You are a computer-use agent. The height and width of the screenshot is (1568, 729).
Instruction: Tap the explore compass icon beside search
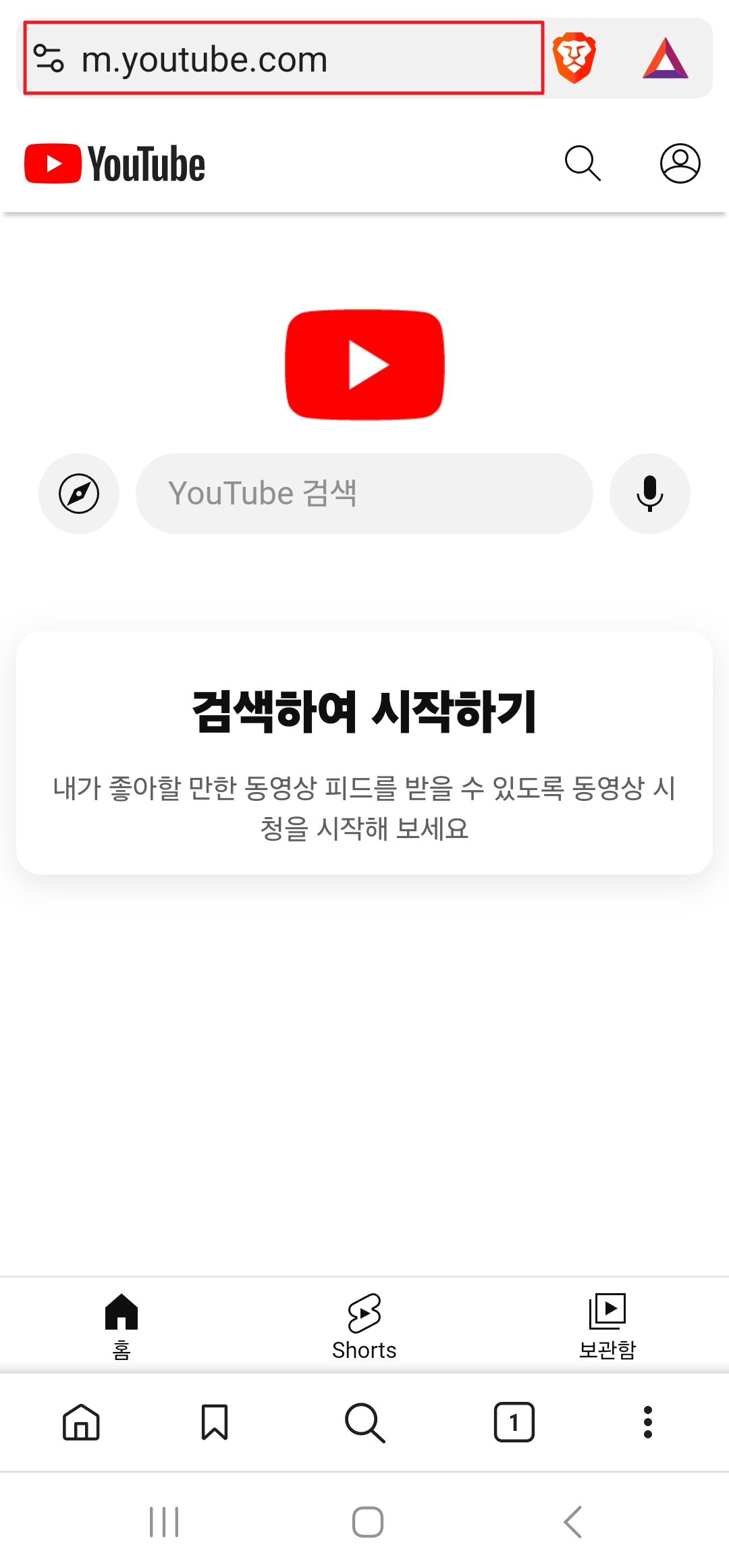(79, 493)
